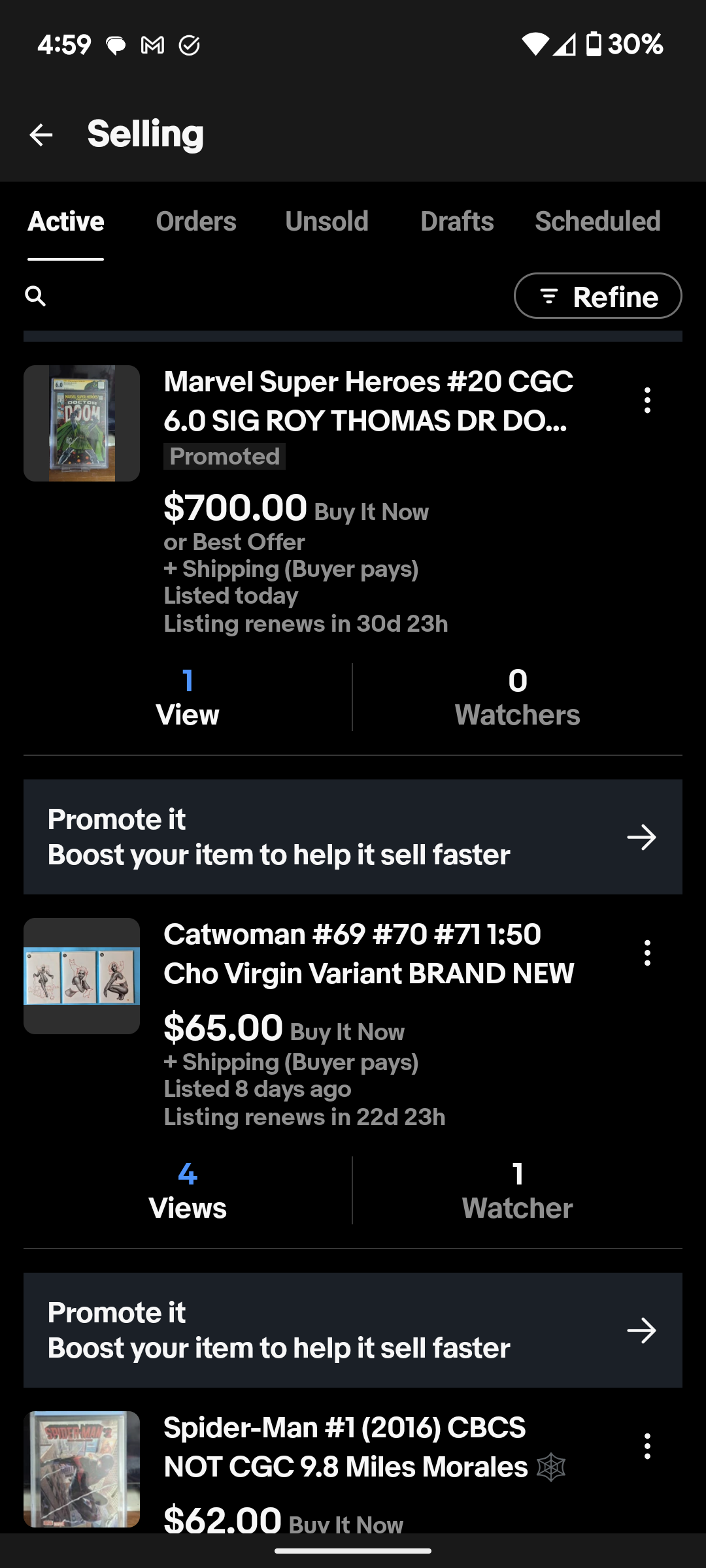Open the Catwoman #69 #70 #71 listing
The height and width of the screenshot is (1568, 706).
(x=368, y=954)
